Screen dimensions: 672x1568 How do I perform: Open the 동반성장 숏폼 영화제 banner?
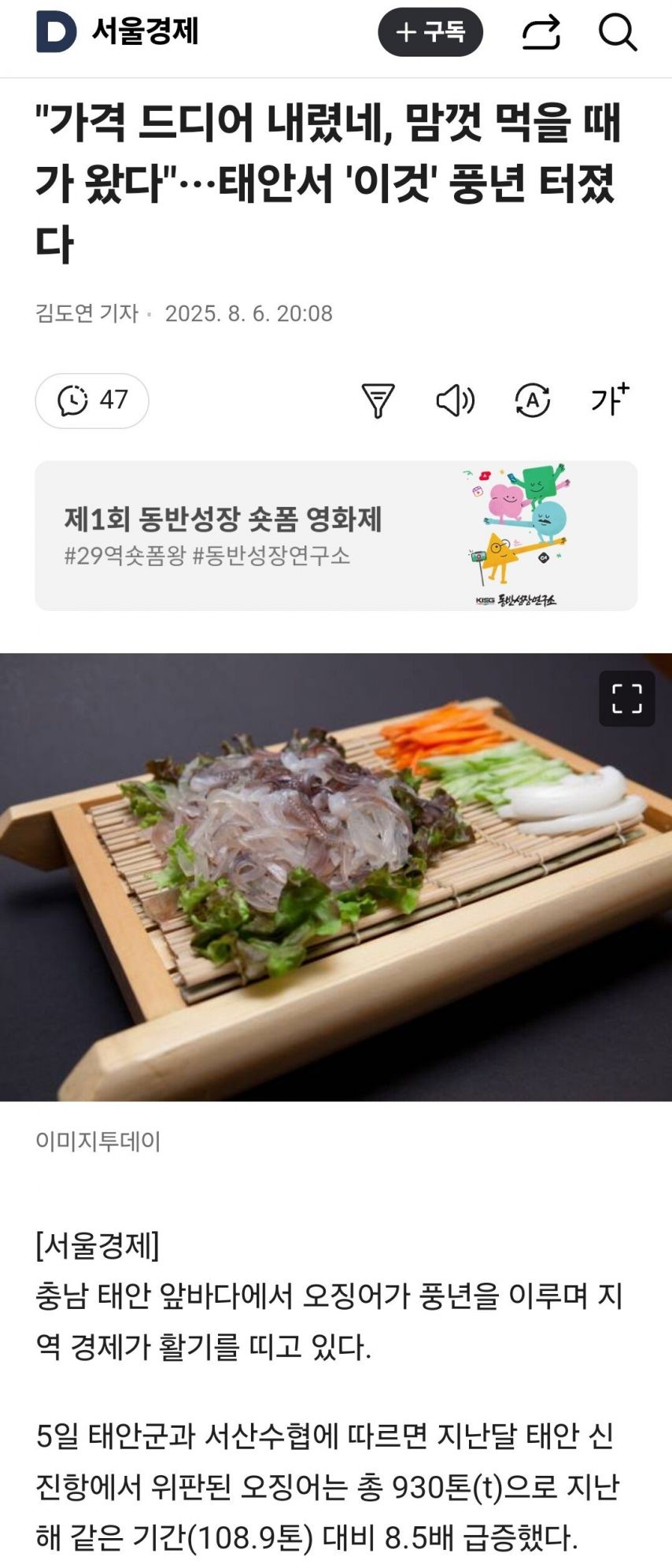pos(336,535)
